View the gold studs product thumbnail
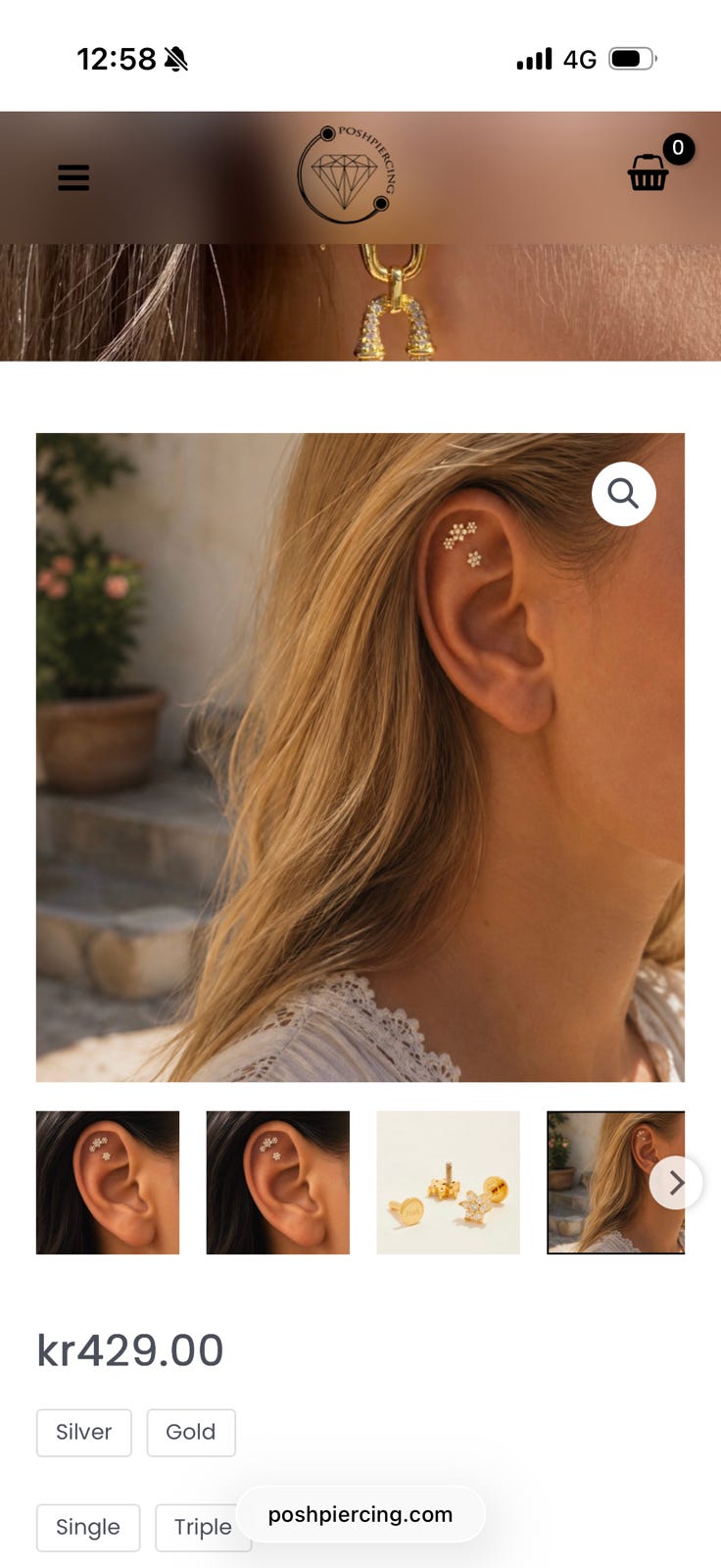Image resolution: width=721 pixels, height=1568 pixels. pyautogui.click(x=449, y=1183)
